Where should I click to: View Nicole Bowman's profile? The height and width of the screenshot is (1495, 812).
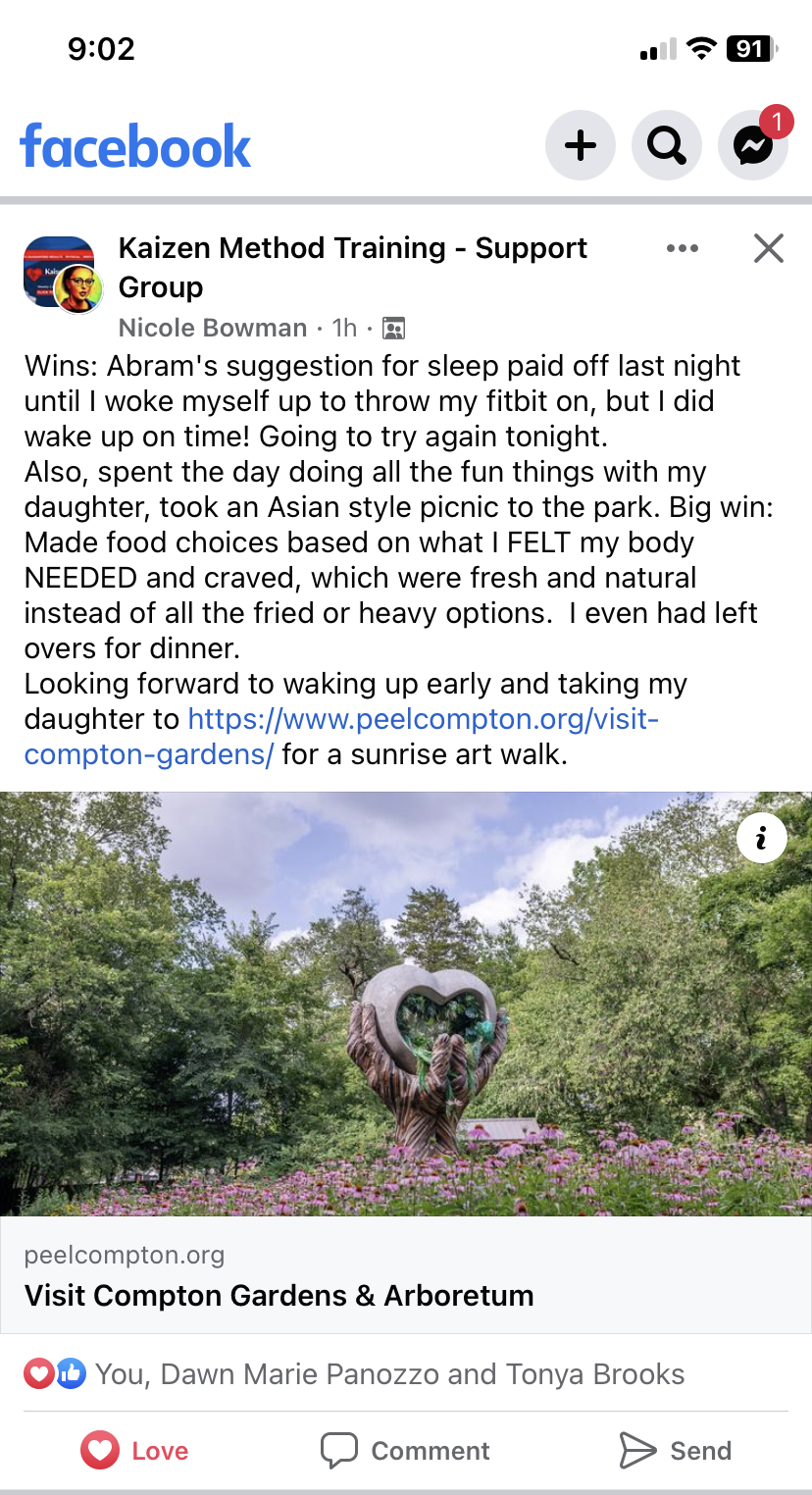click(x=213, y=328)
